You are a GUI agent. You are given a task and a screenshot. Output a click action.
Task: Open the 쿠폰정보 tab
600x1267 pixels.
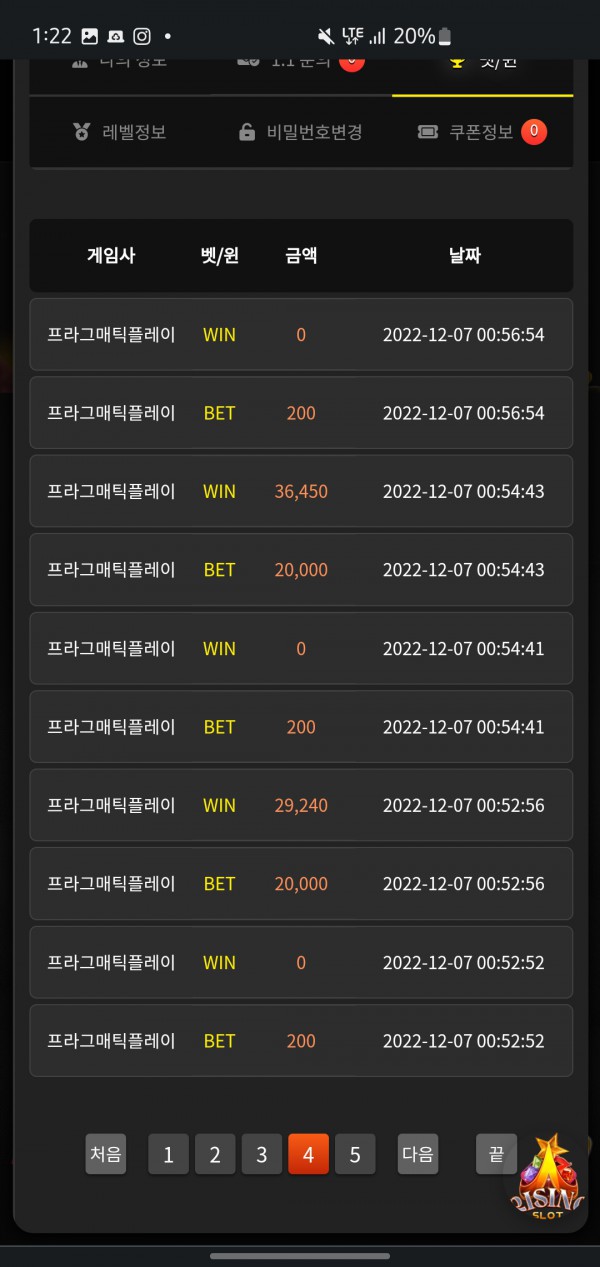click(x=482, y=132)
